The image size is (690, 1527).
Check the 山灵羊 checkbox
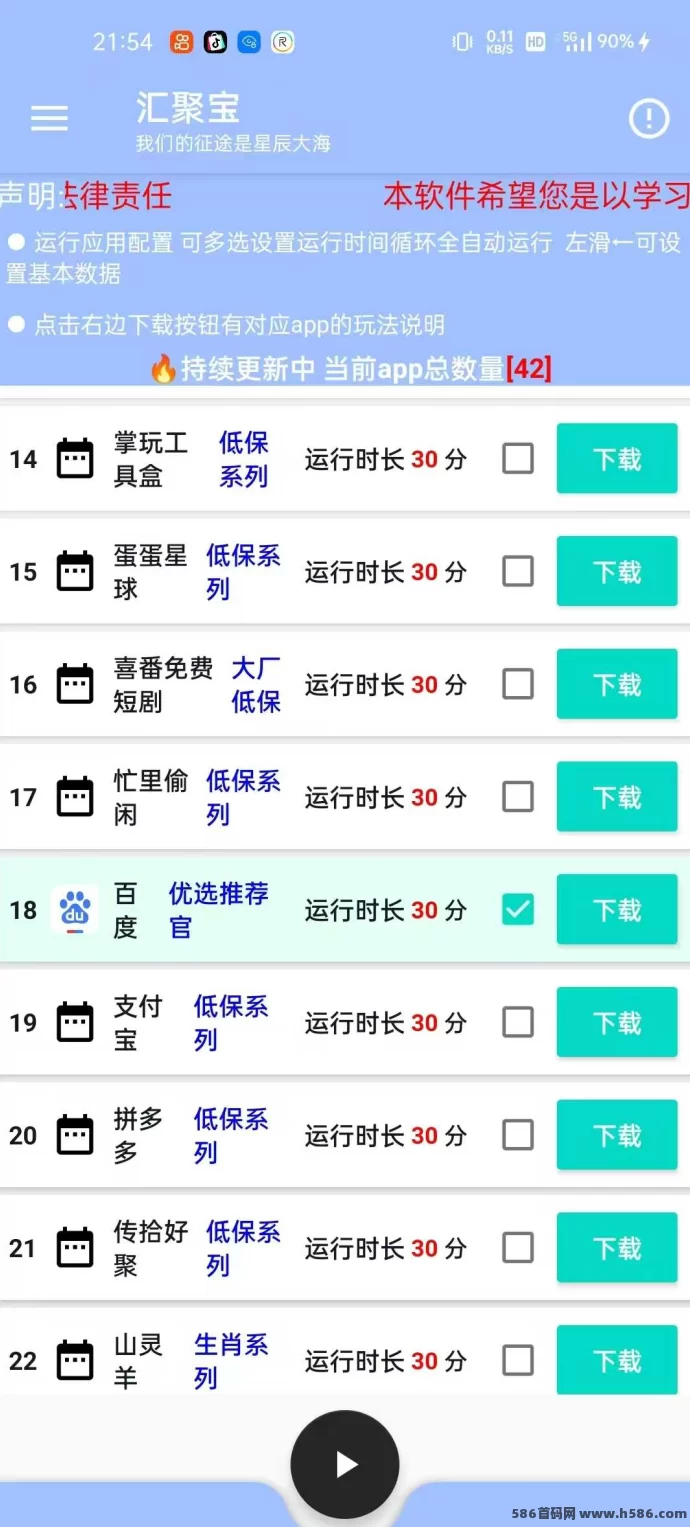pyautogui.click(x=517, y=1360)
